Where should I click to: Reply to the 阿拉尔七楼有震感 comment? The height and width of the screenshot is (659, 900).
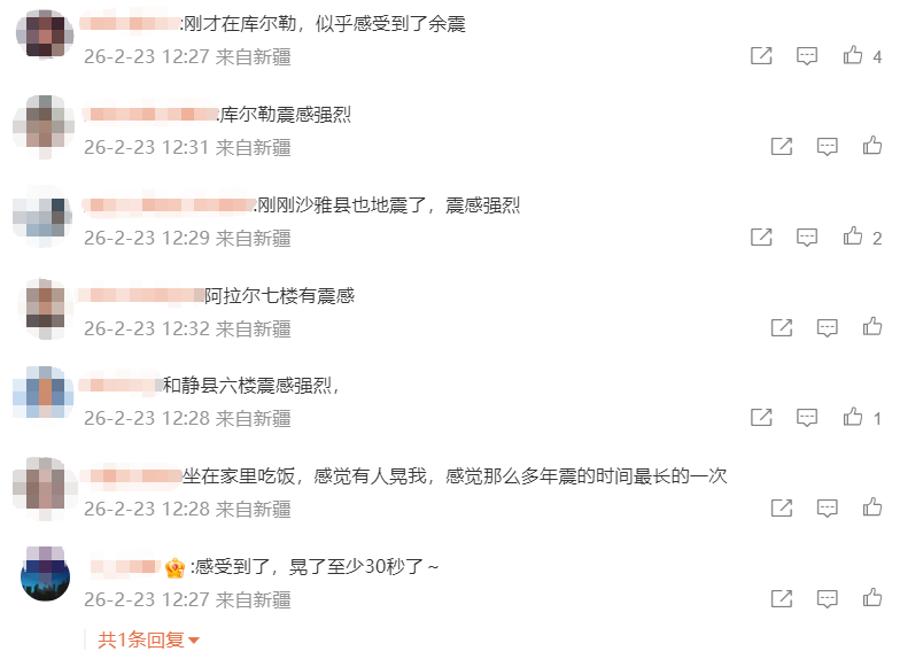827,327
